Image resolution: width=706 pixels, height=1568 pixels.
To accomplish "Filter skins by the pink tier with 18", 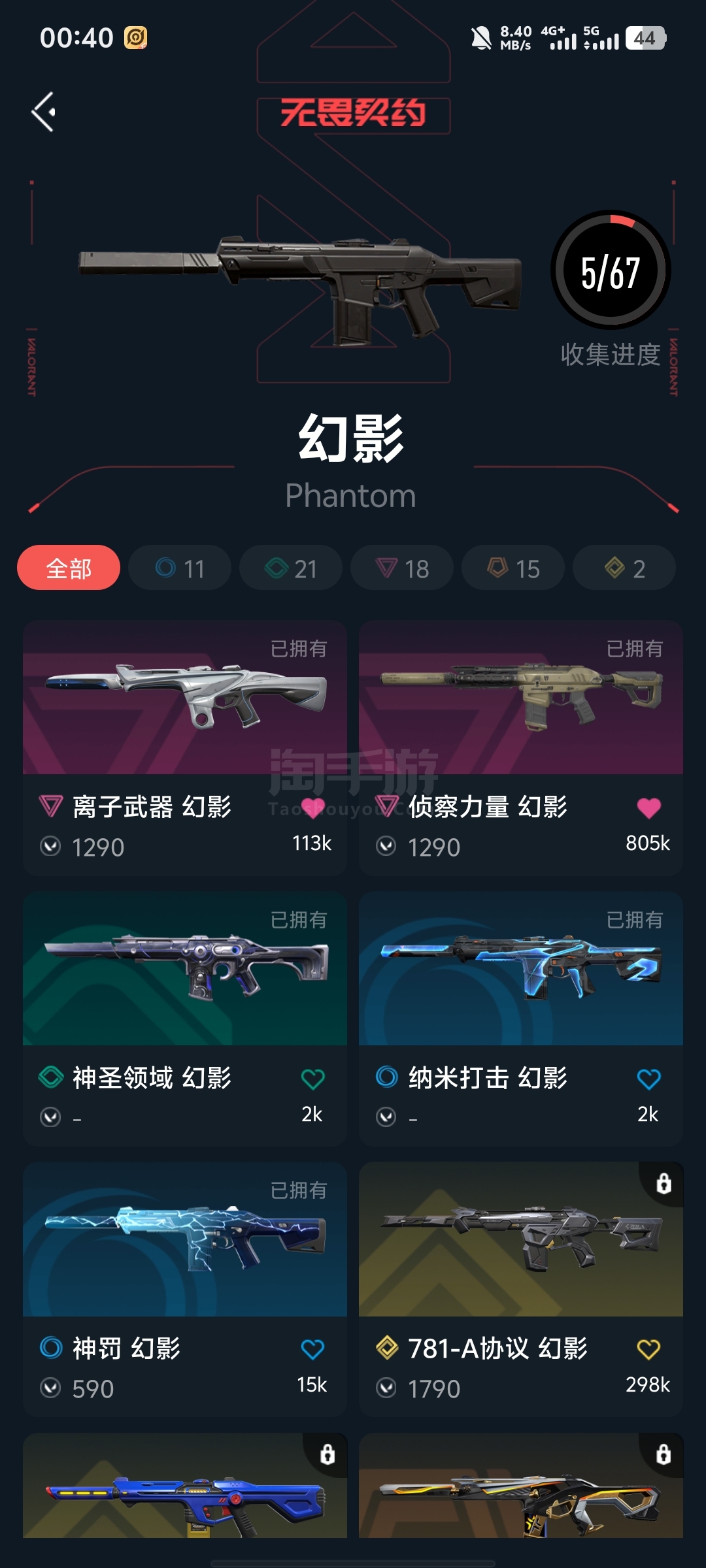I will pyautogui.click(x=402, y=568).
